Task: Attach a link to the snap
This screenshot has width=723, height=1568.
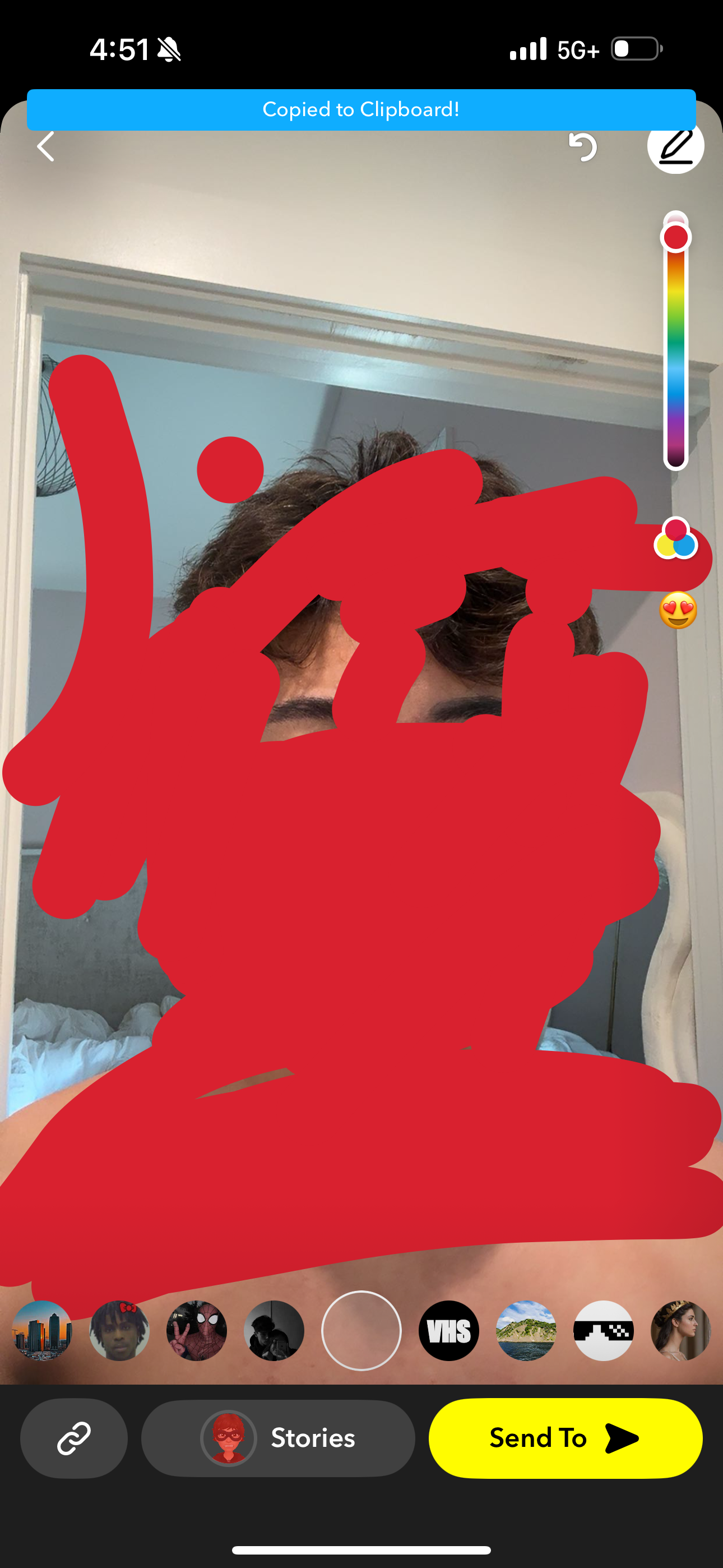Action: pos(73,1438)
